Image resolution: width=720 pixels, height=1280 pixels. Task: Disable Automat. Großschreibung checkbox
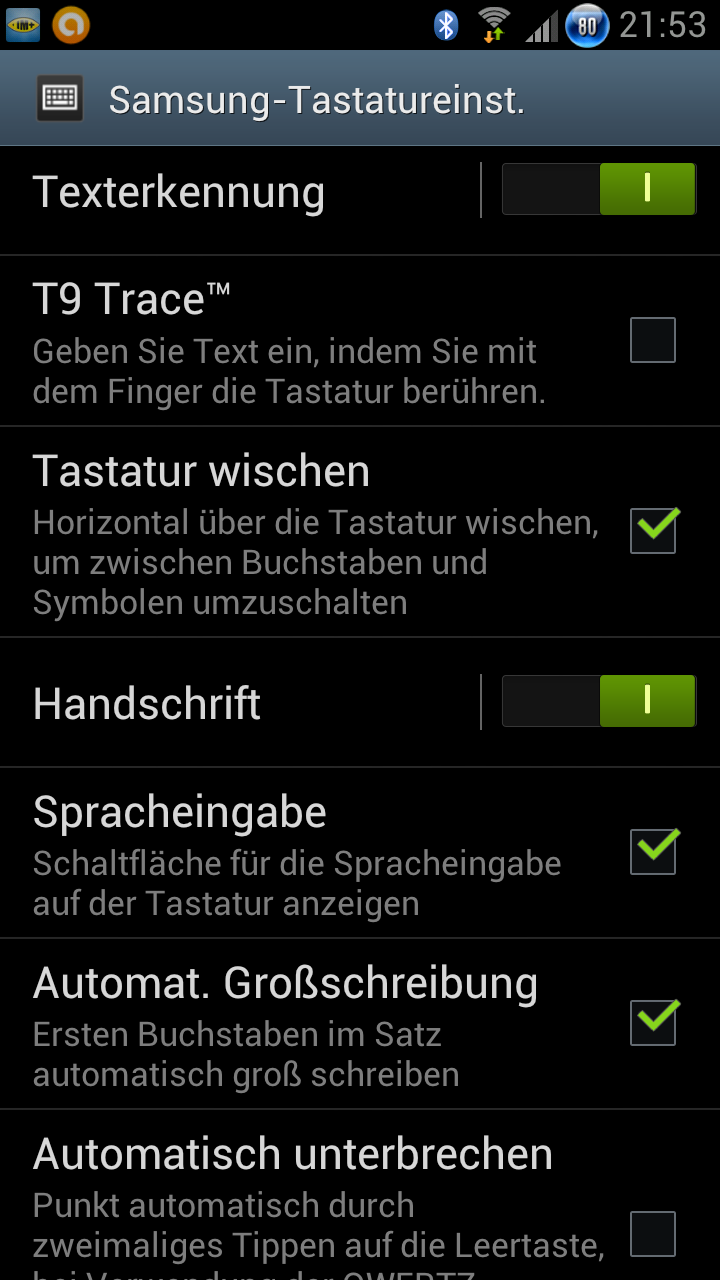click(x=653, y=1022)
